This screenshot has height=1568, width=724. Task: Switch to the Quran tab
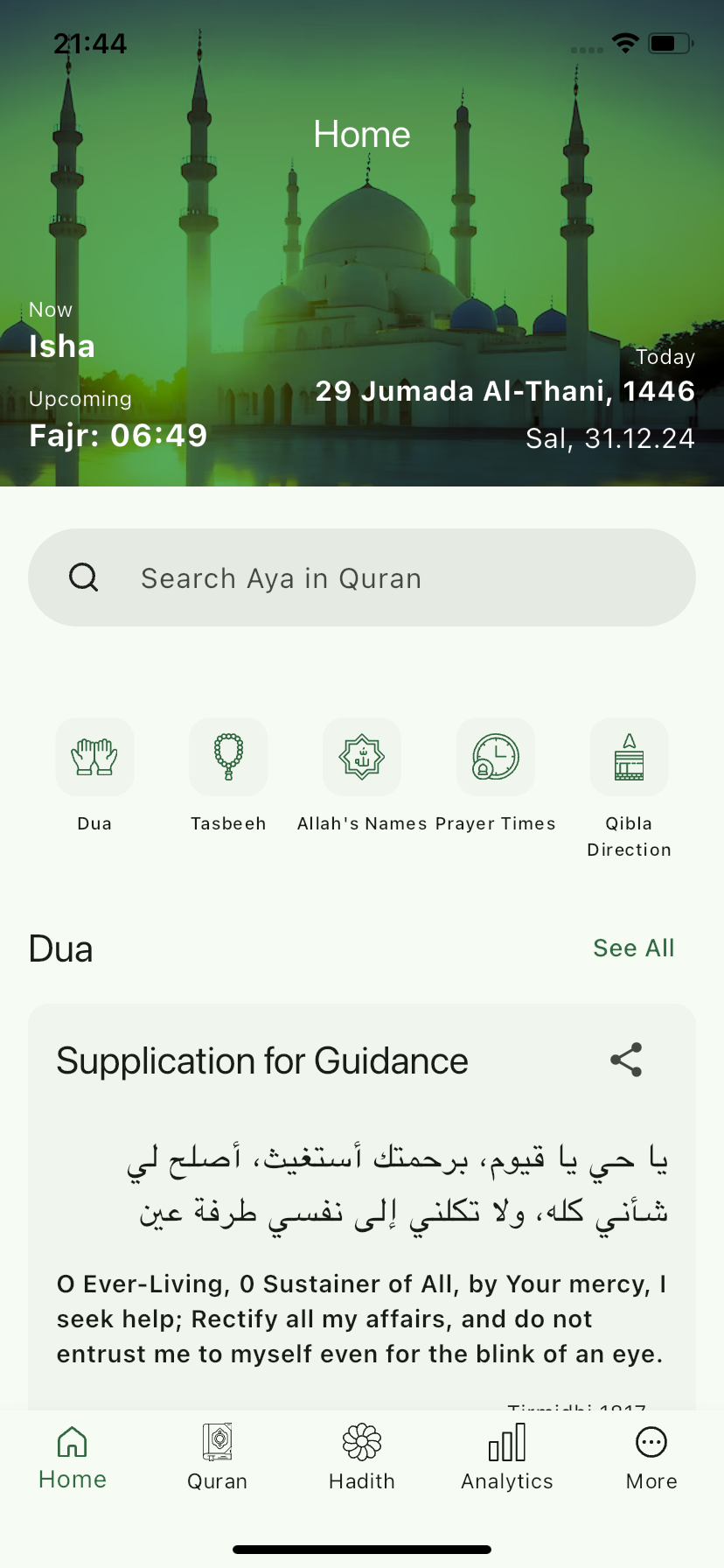[218, 1457]
